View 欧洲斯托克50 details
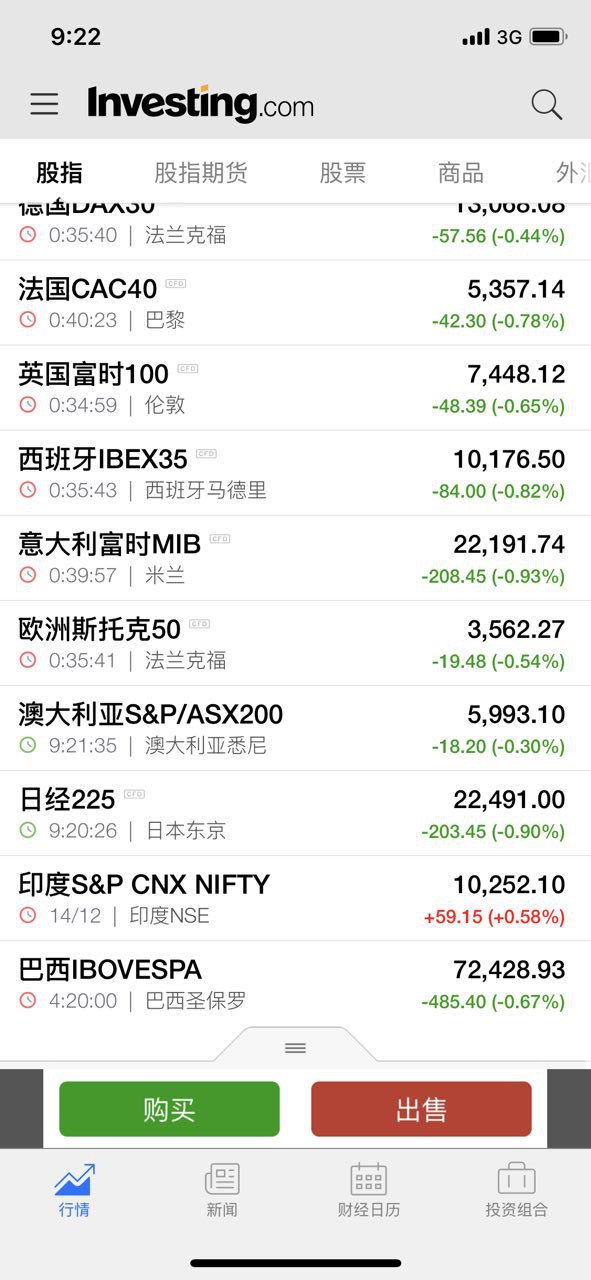 pyautogui.click(x=295, y=643)
